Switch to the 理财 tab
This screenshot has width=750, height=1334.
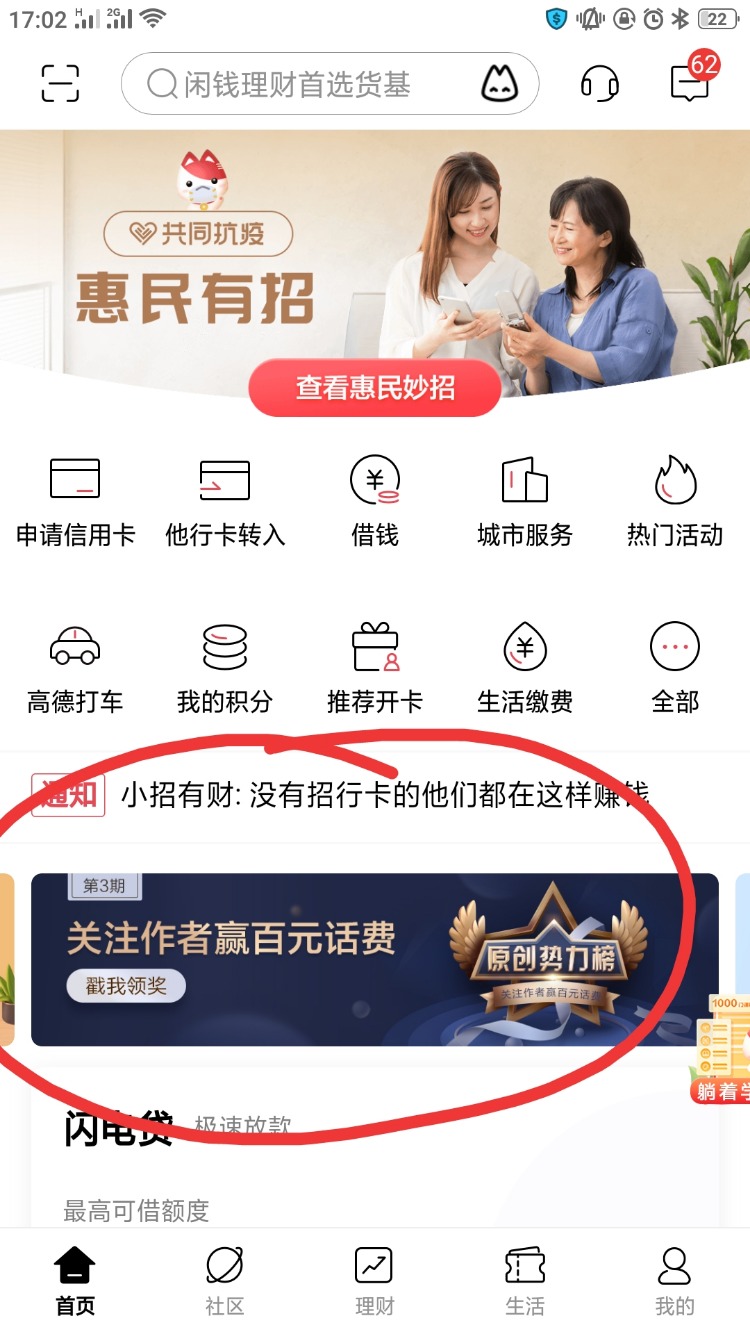pyautogui.click(x=375, y=1281)
